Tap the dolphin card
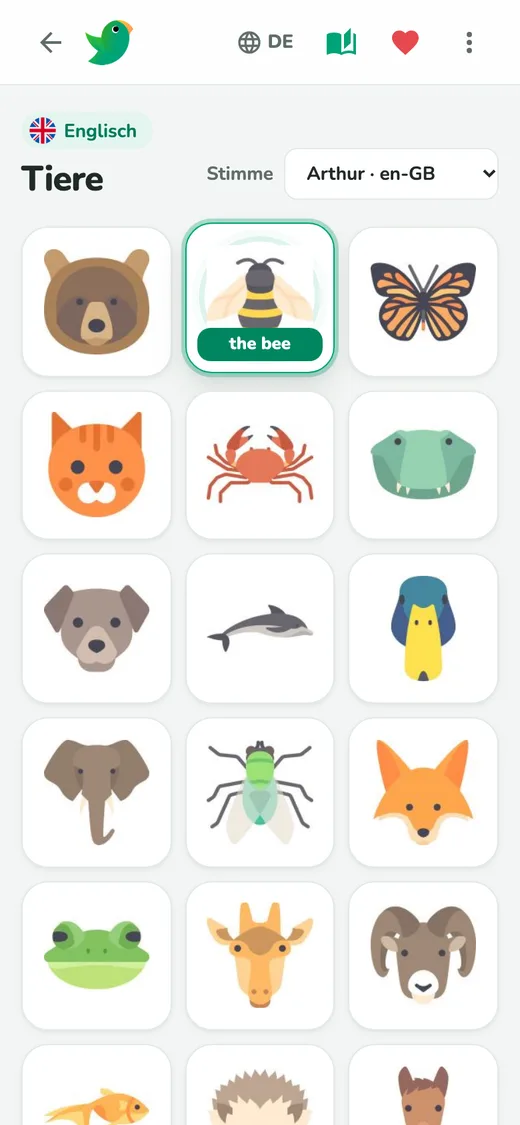Image resolution: width=520 pixels, height=1125 pixels. (x=260, y=629)
